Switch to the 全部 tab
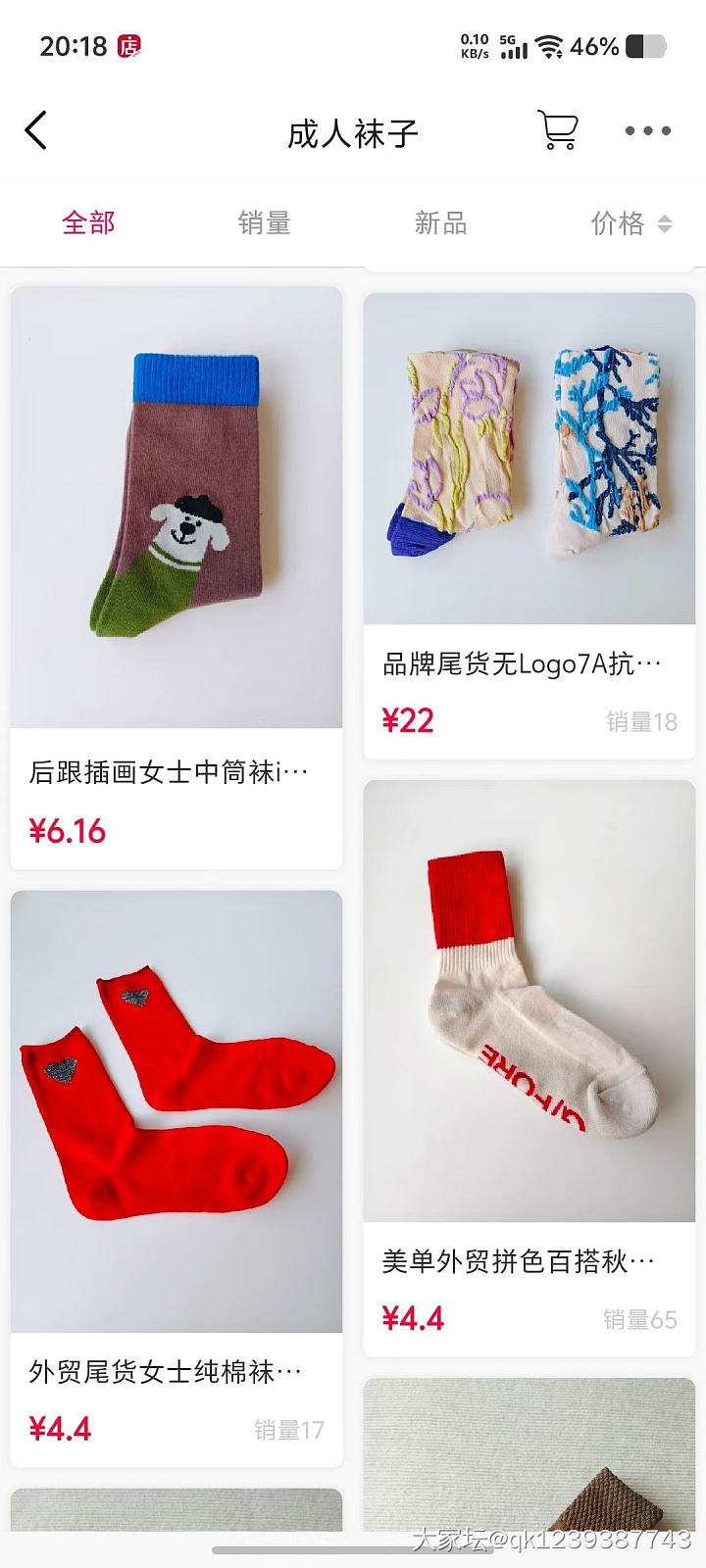The image size is (706, 1568). (x=88, y=223)
